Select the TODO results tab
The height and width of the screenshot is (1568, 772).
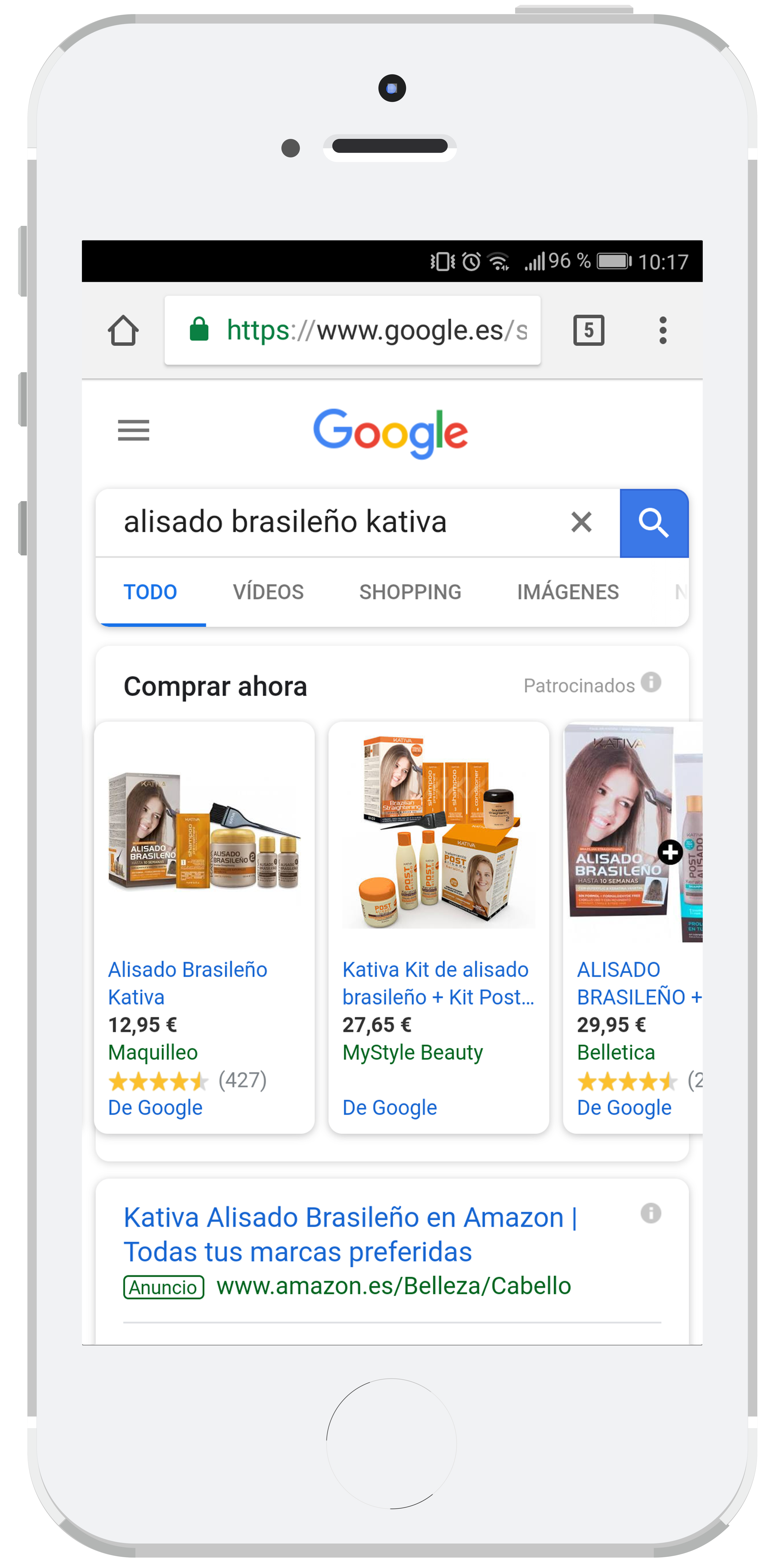(x=150, y=592)
